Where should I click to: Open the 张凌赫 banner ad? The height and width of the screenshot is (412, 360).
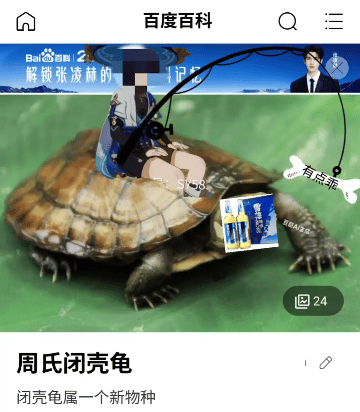pyautogui.click(x=180, y=69)
